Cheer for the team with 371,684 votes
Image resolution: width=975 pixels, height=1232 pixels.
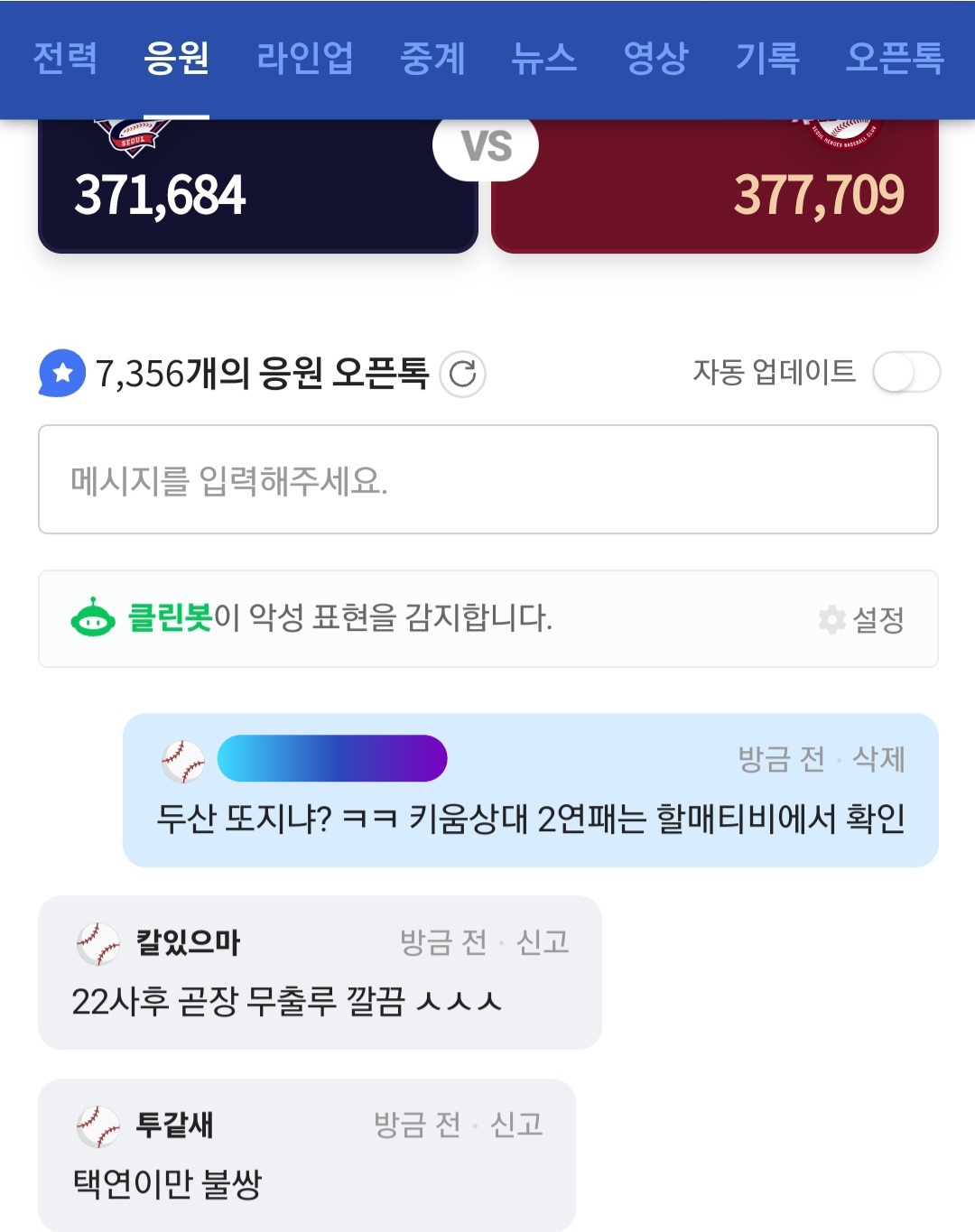[257, 190]
